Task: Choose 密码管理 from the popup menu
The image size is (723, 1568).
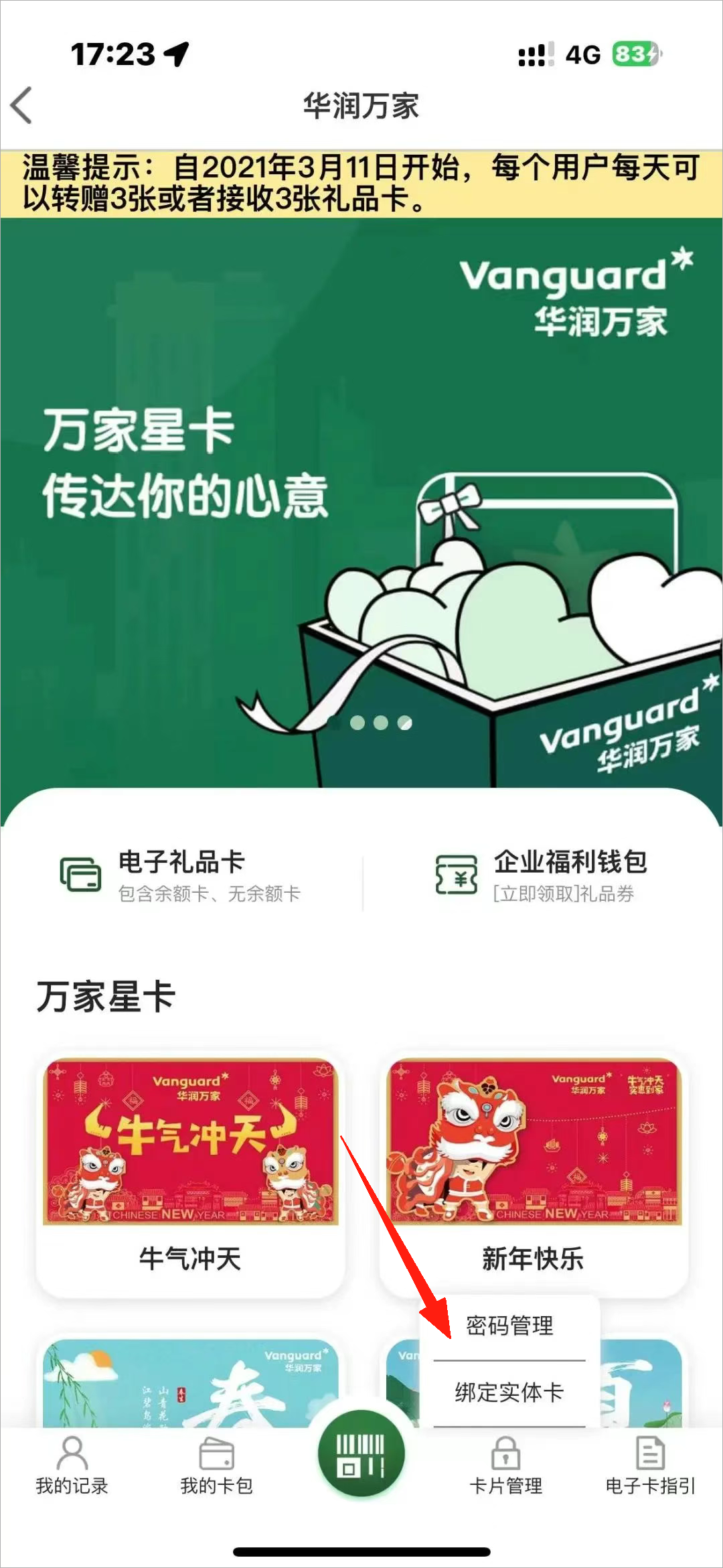Action: [x=509, y=1326]
